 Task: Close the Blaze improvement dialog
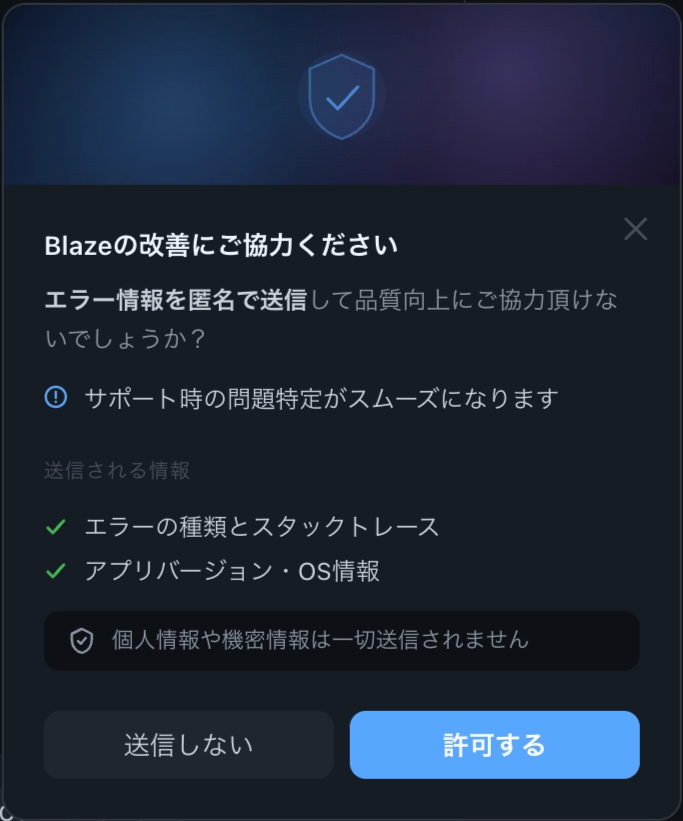[635, 229]
